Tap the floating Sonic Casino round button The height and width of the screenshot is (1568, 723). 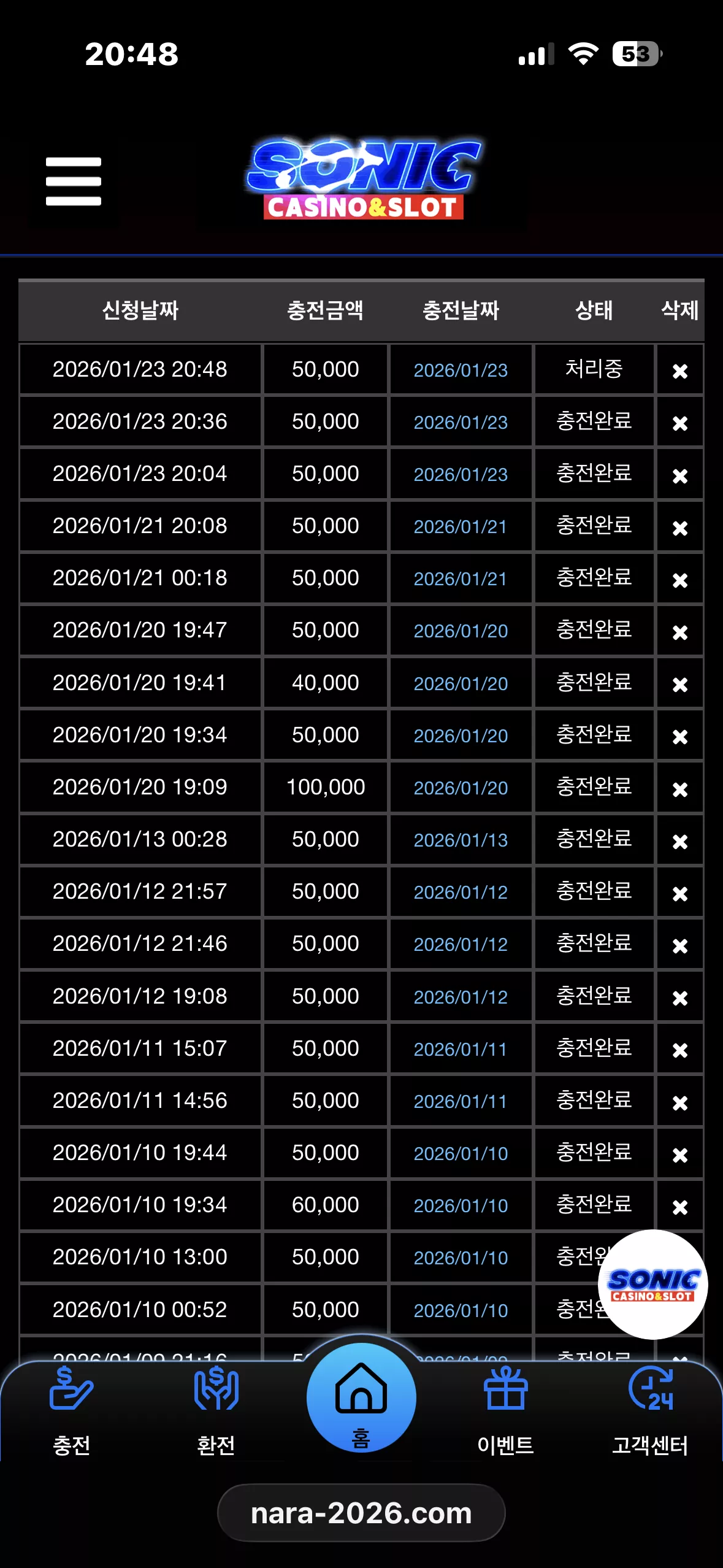coord(653,1285)
